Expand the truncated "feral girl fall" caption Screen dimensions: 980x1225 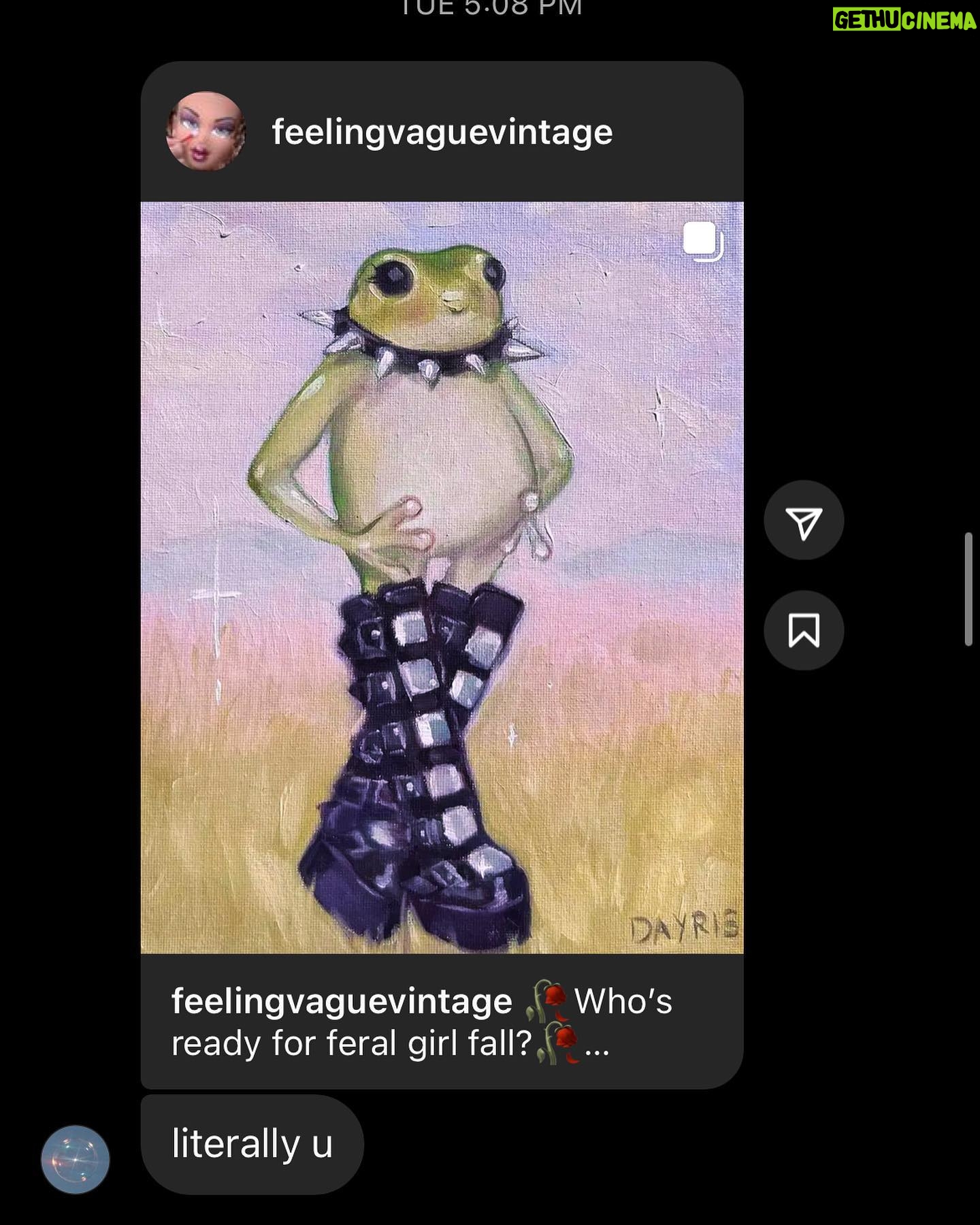coord(596,1044)
